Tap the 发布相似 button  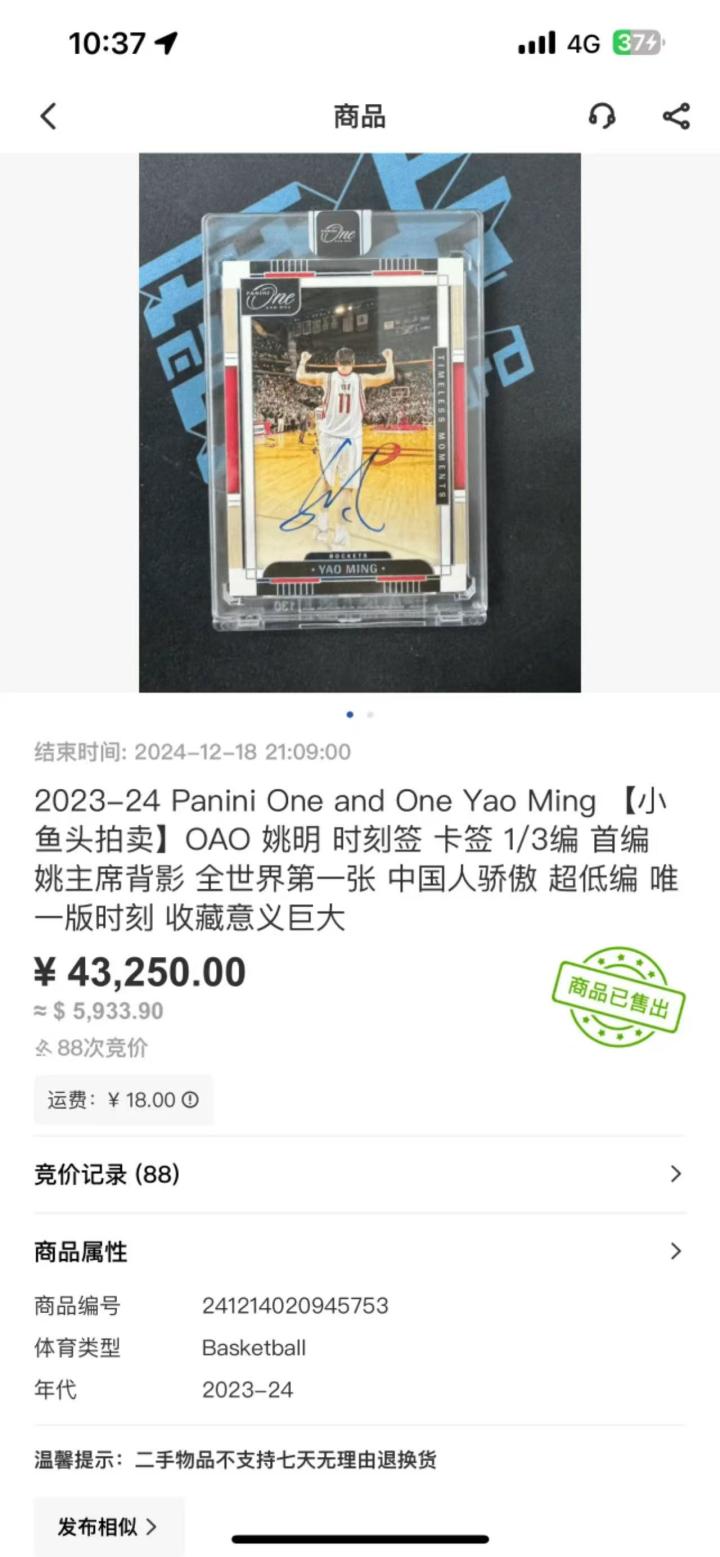(x=108, y=1526)
